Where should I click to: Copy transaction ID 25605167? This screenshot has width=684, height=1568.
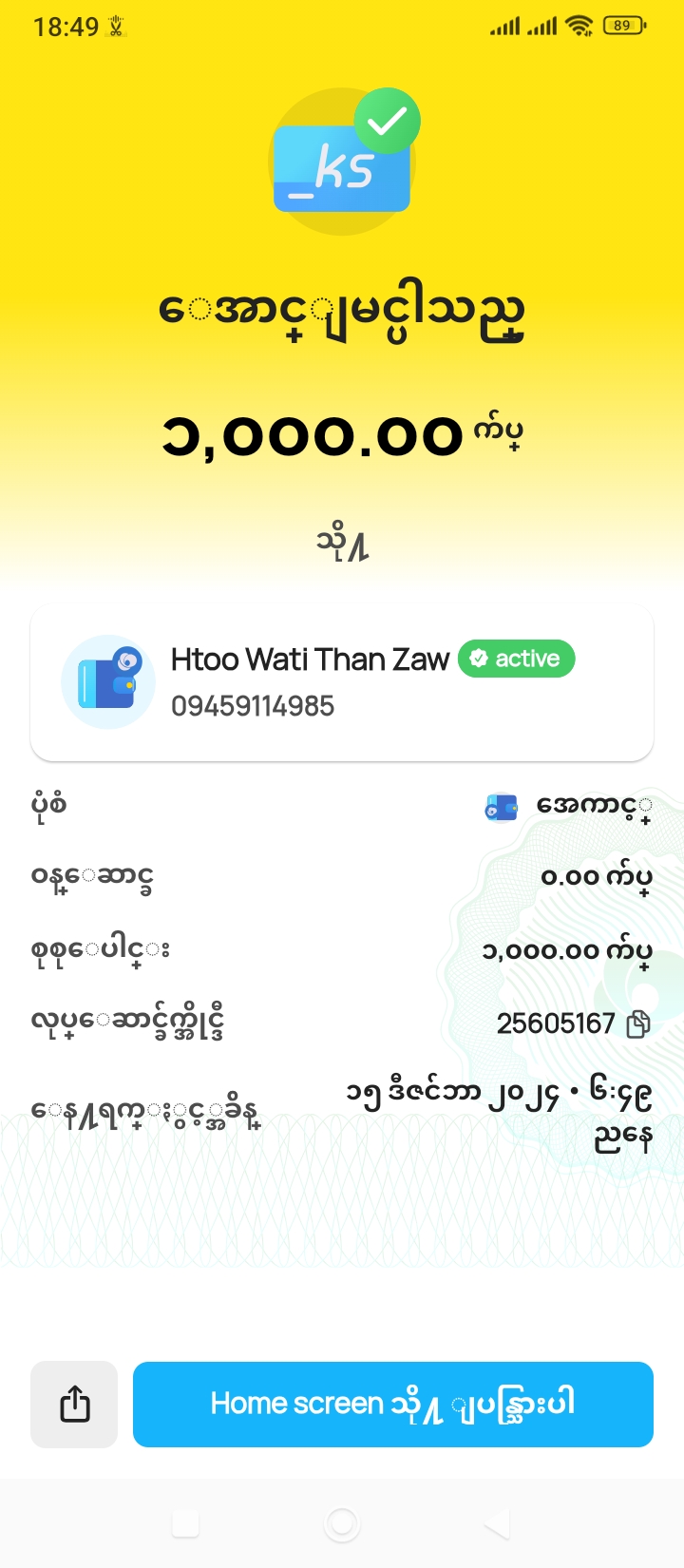point(638,1023)
